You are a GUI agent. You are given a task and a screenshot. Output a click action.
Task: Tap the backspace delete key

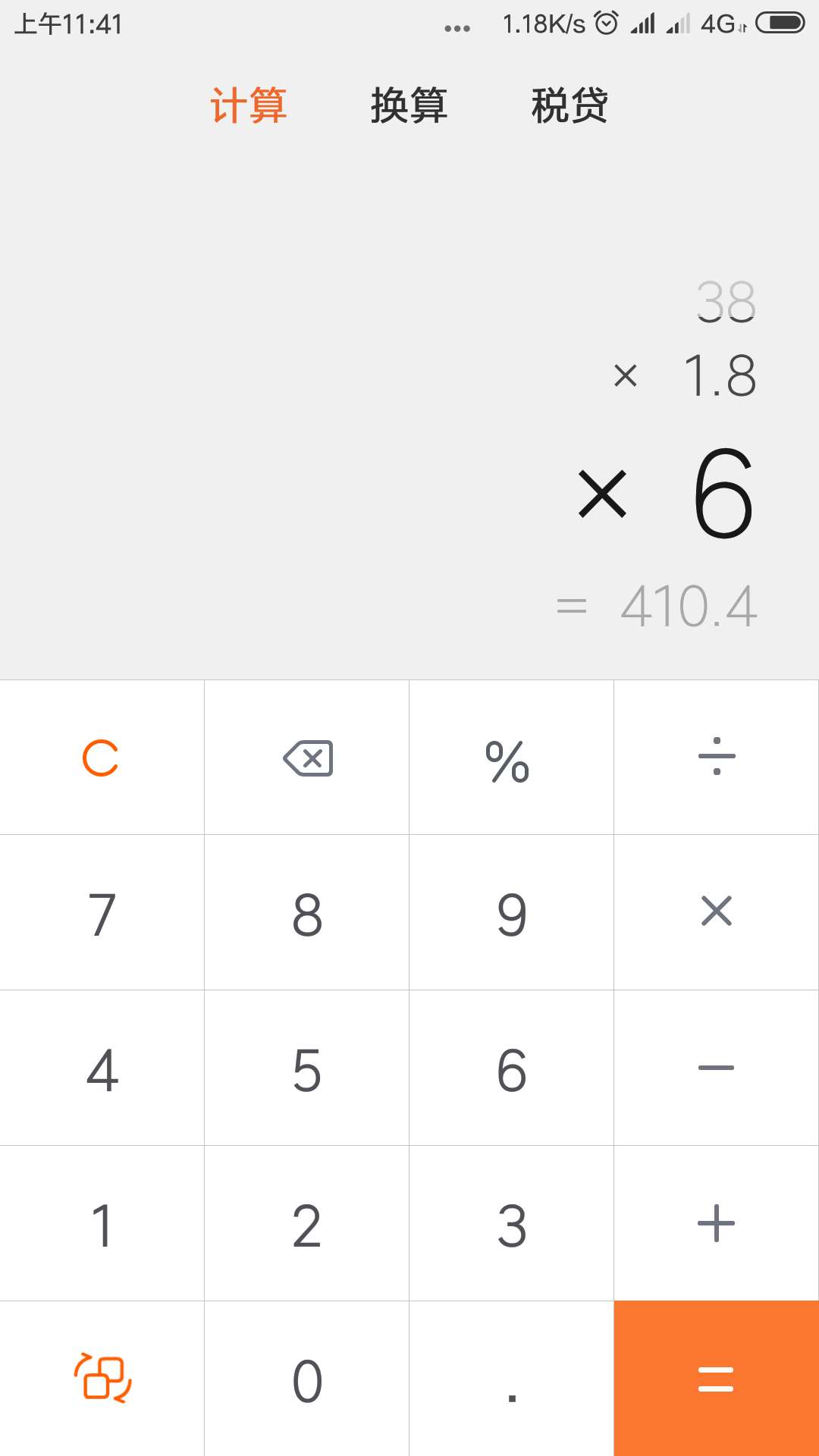307,758
